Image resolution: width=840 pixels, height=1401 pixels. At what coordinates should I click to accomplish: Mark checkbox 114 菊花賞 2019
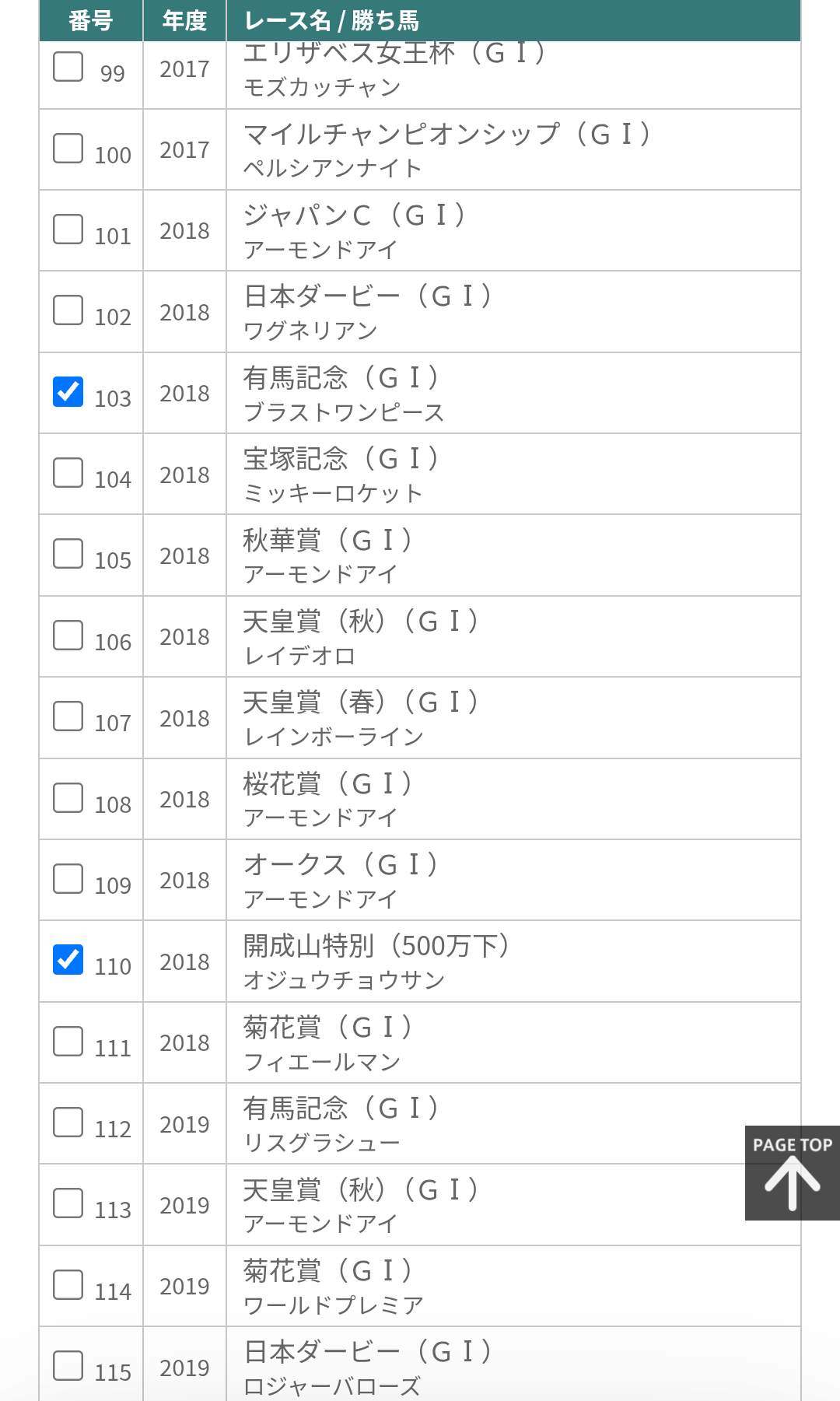point(68,1284)
